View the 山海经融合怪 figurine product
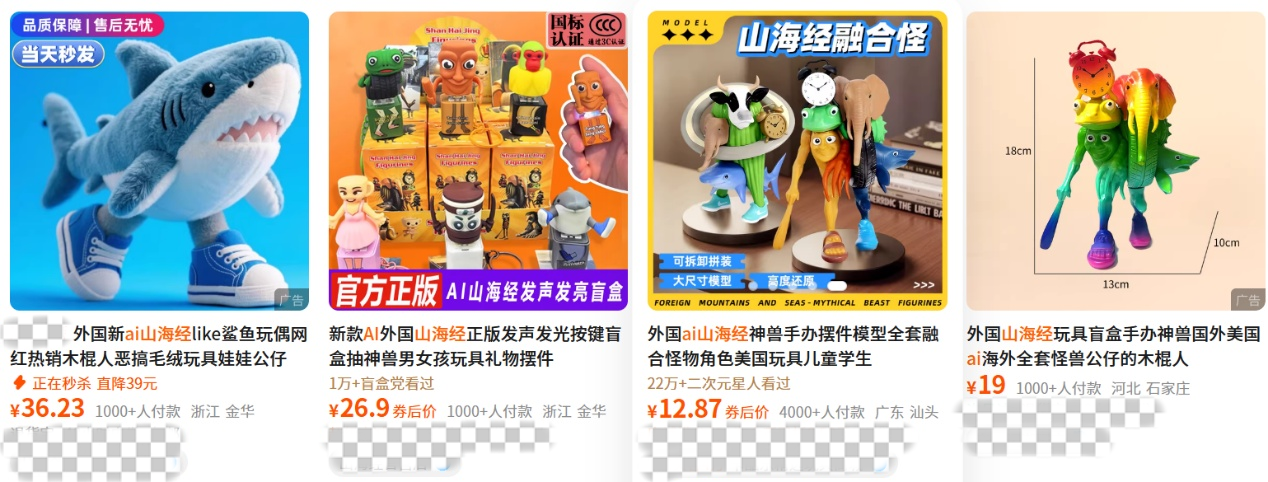Viewport: 1268px width, 482px height. (796, 162)
